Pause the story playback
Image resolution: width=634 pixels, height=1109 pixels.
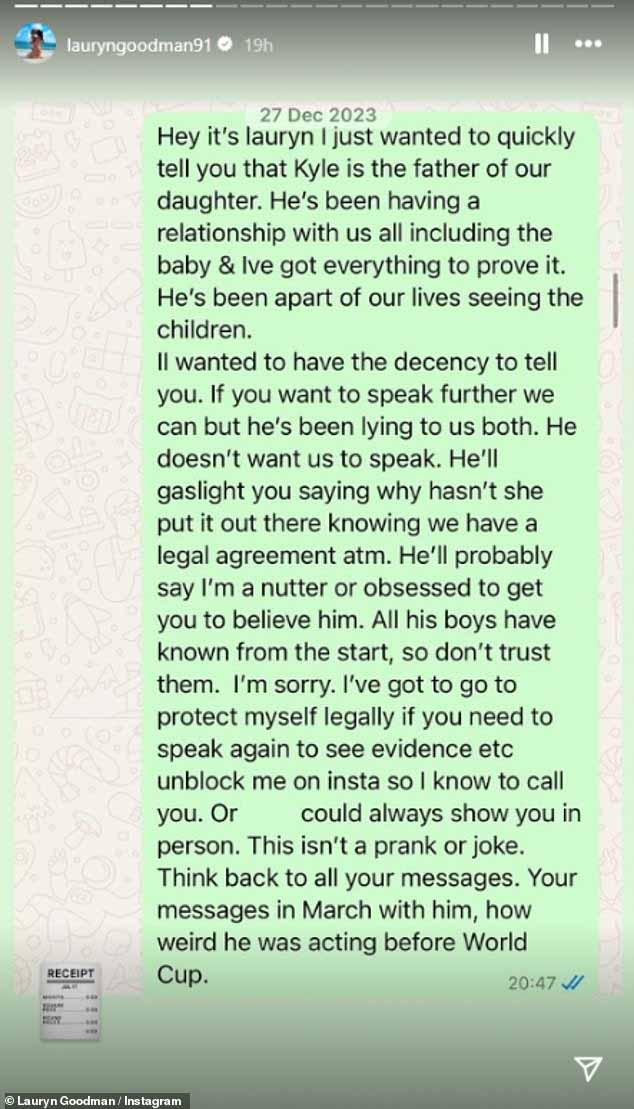[541, 45]
